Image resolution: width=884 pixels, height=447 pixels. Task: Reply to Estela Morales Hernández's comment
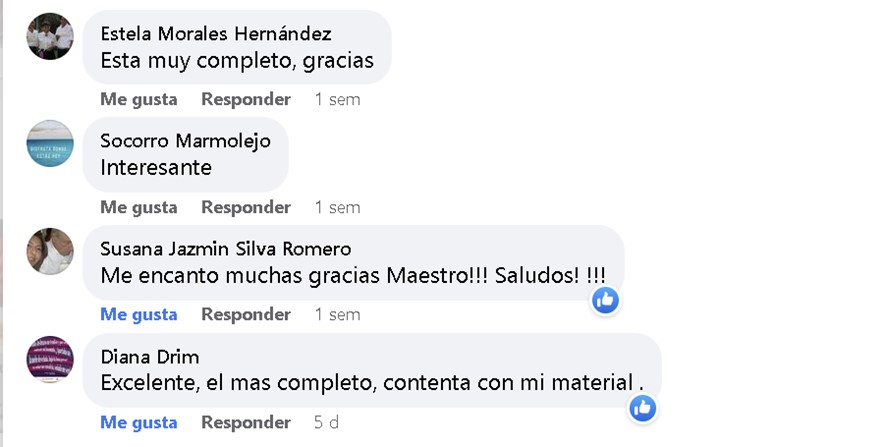(x=246, y=99)
